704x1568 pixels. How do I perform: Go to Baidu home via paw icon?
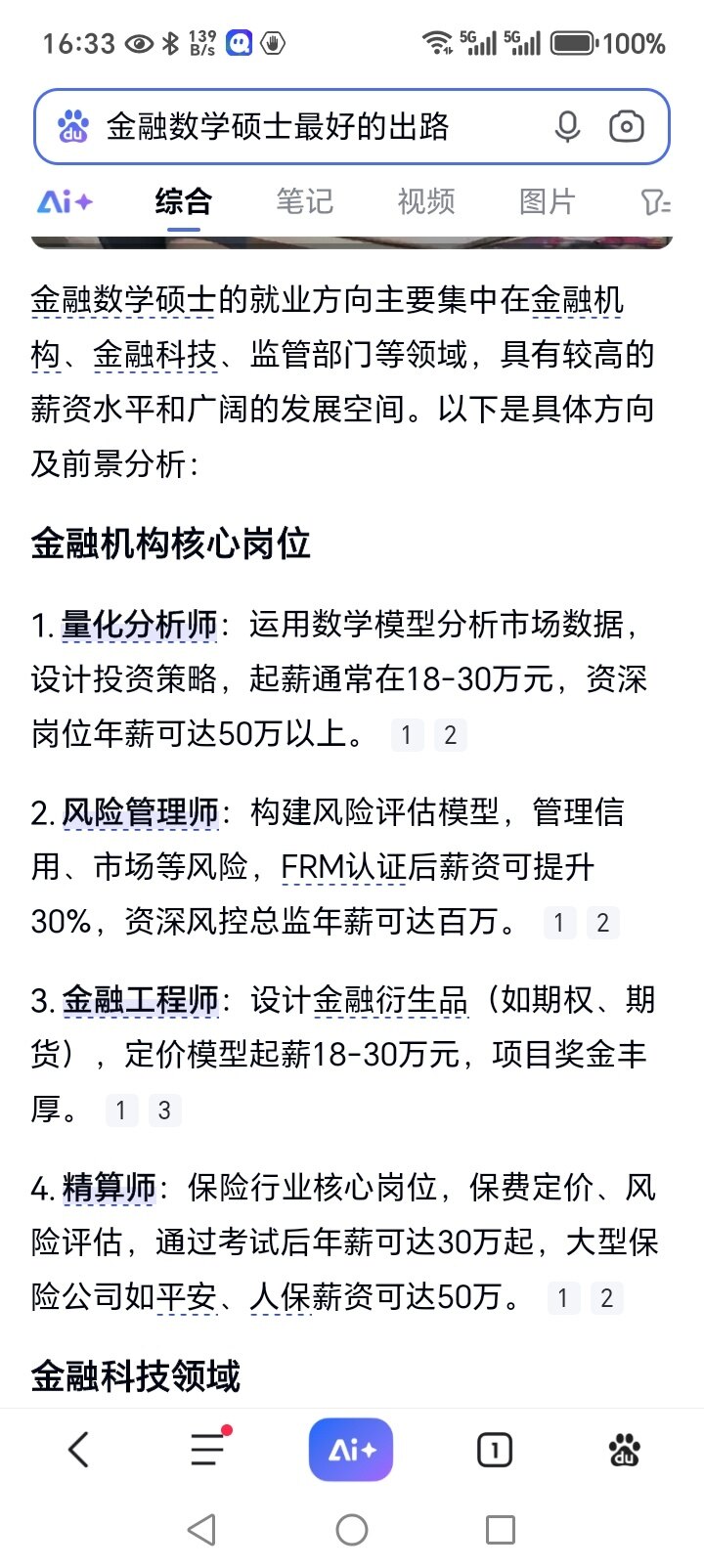coord(624,1450)
